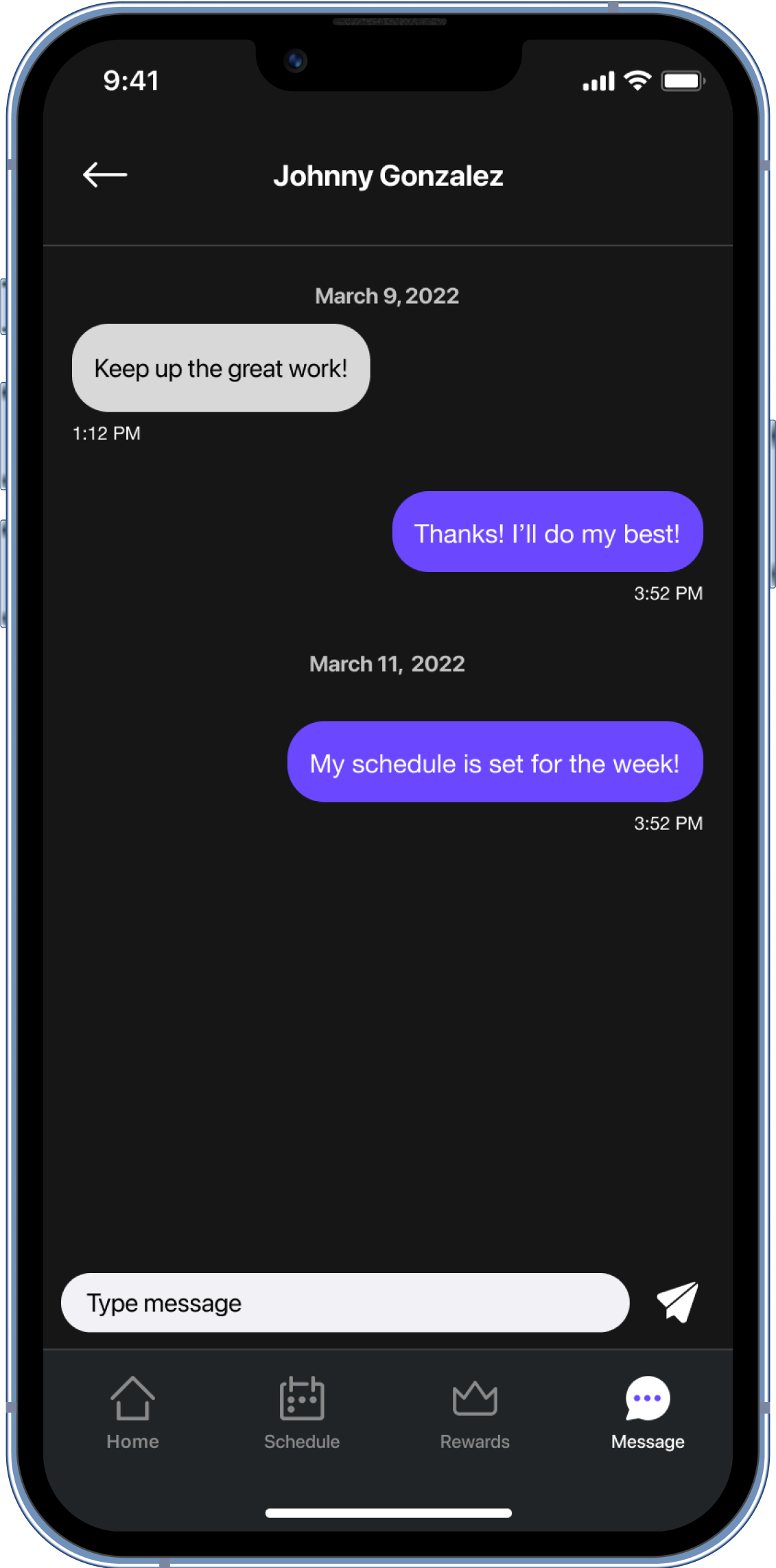This screenshot has height=1568, width=776.
Task: Go back using the arrow
Action: (105, 175)
